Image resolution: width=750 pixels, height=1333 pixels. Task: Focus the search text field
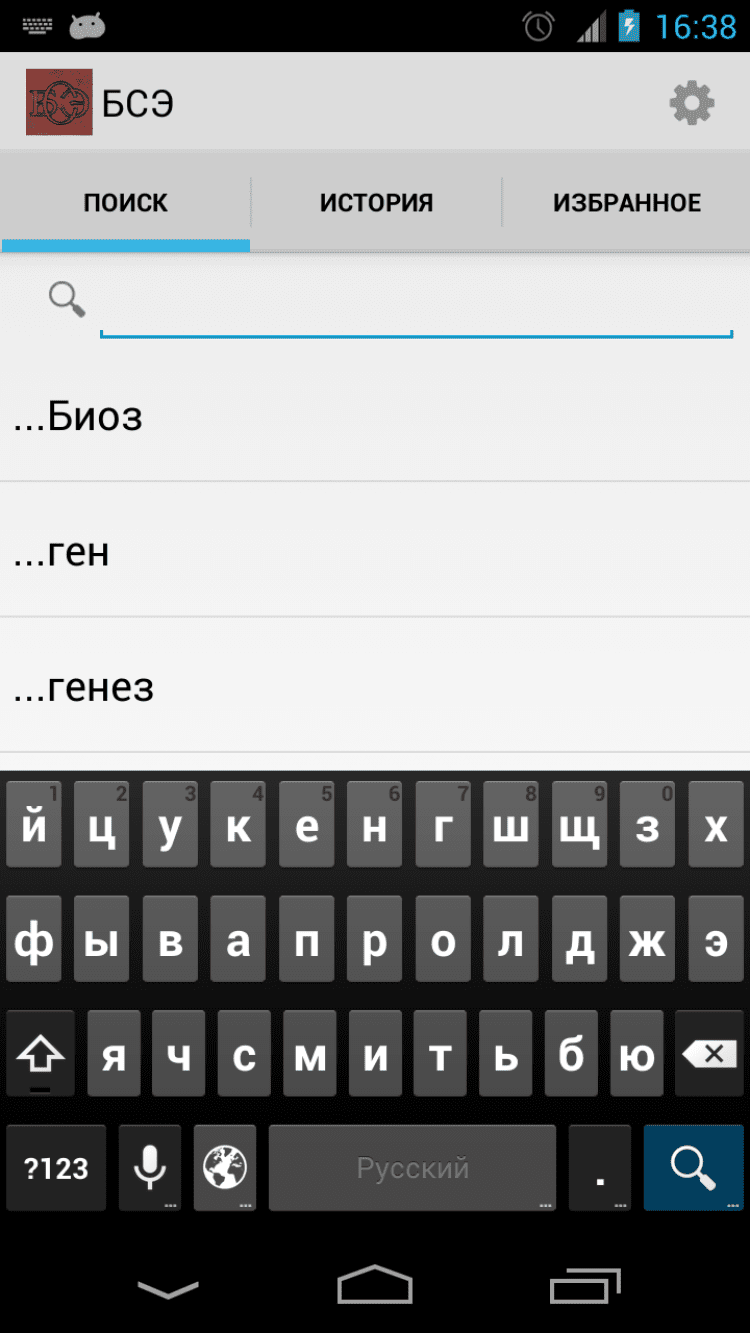coord(416,308)
